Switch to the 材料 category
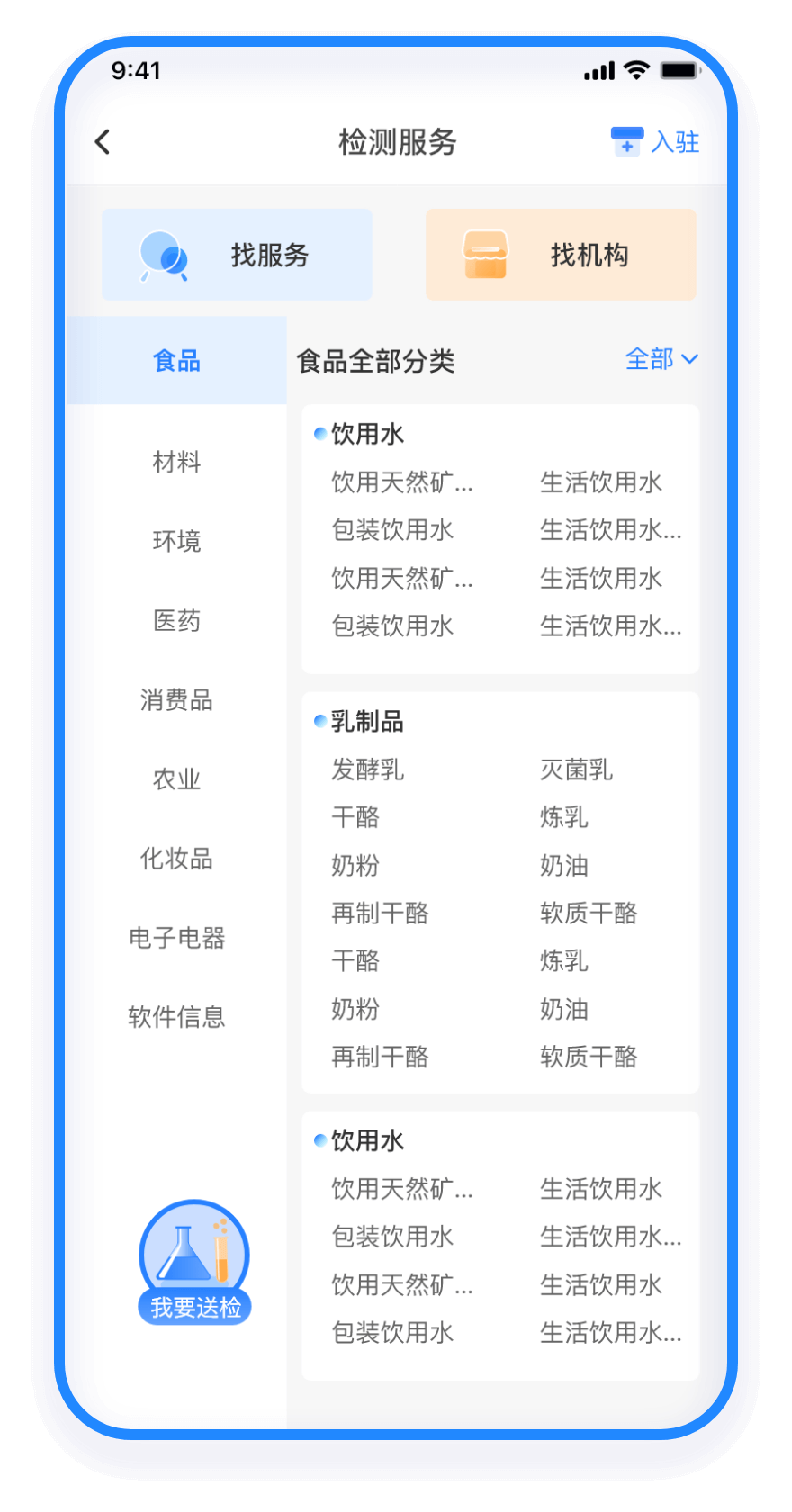This screenshot has height=1512, width=792. [x=176, y=462]
